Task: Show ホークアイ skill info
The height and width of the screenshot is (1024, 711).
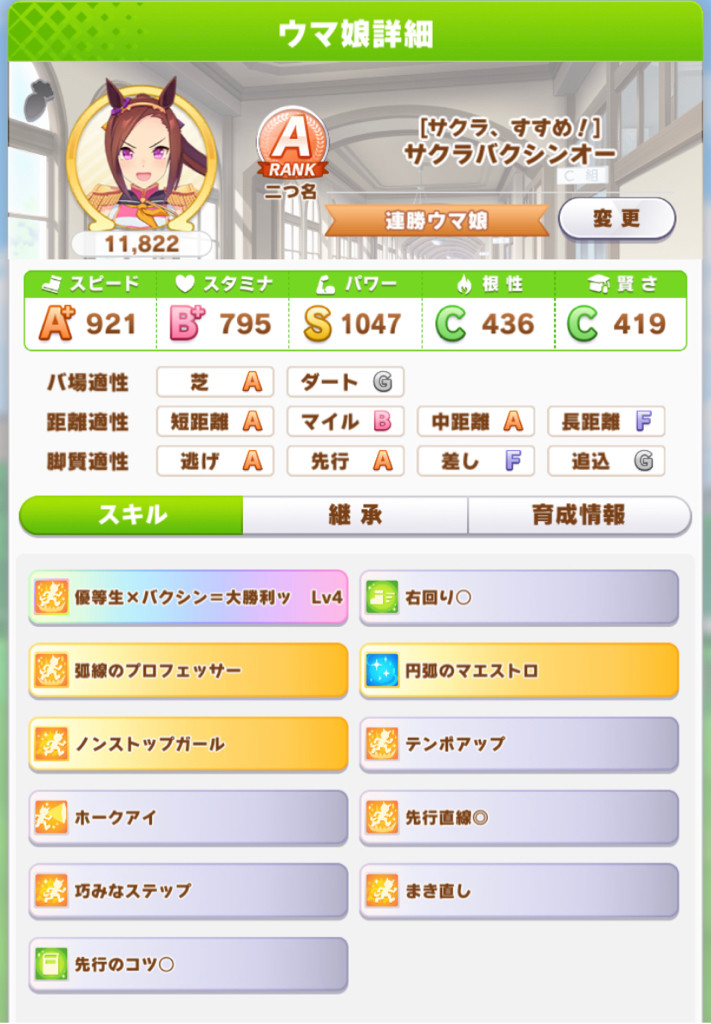Action: coord(188,817)
